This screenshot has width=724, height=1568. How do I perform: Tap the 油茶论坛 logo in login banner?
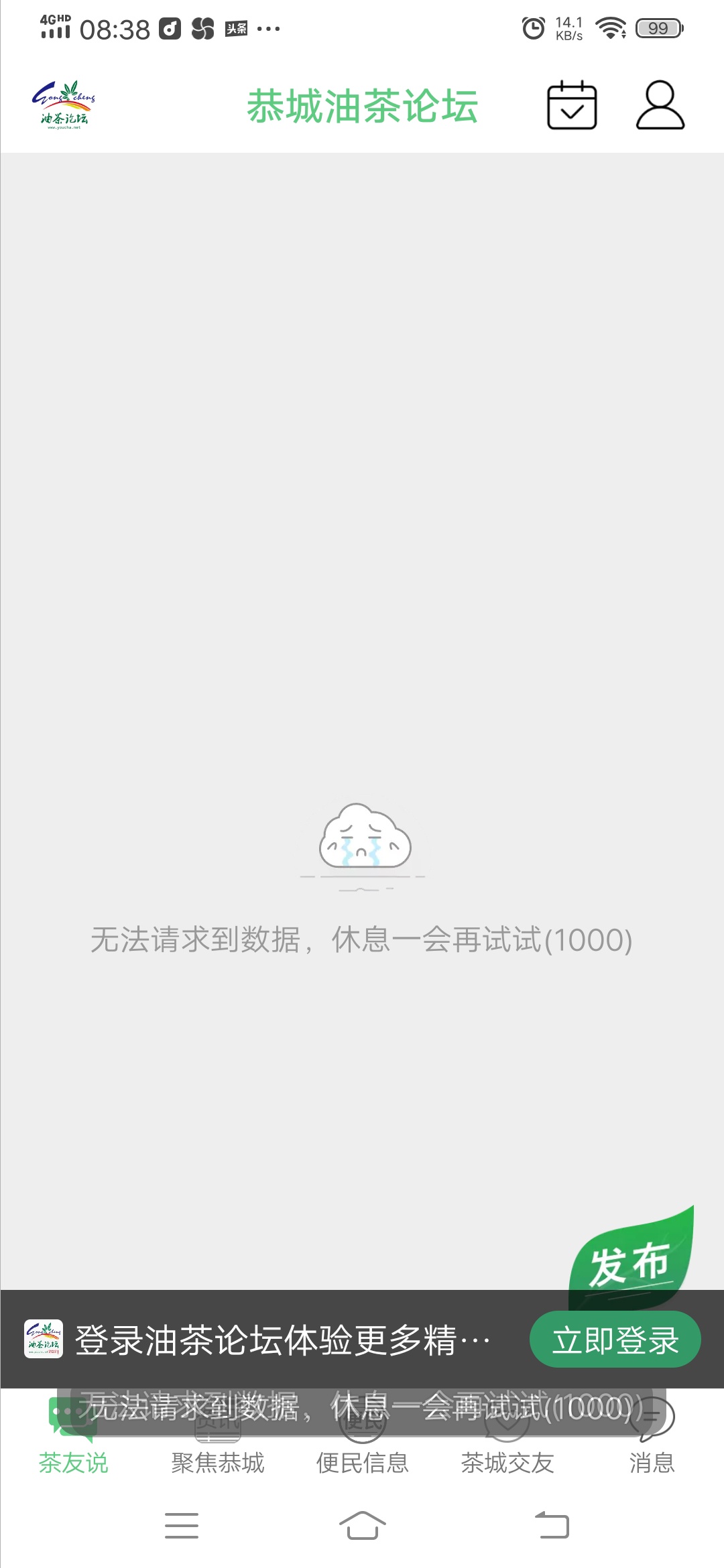pyautogui.click(x=45, y=1339)
